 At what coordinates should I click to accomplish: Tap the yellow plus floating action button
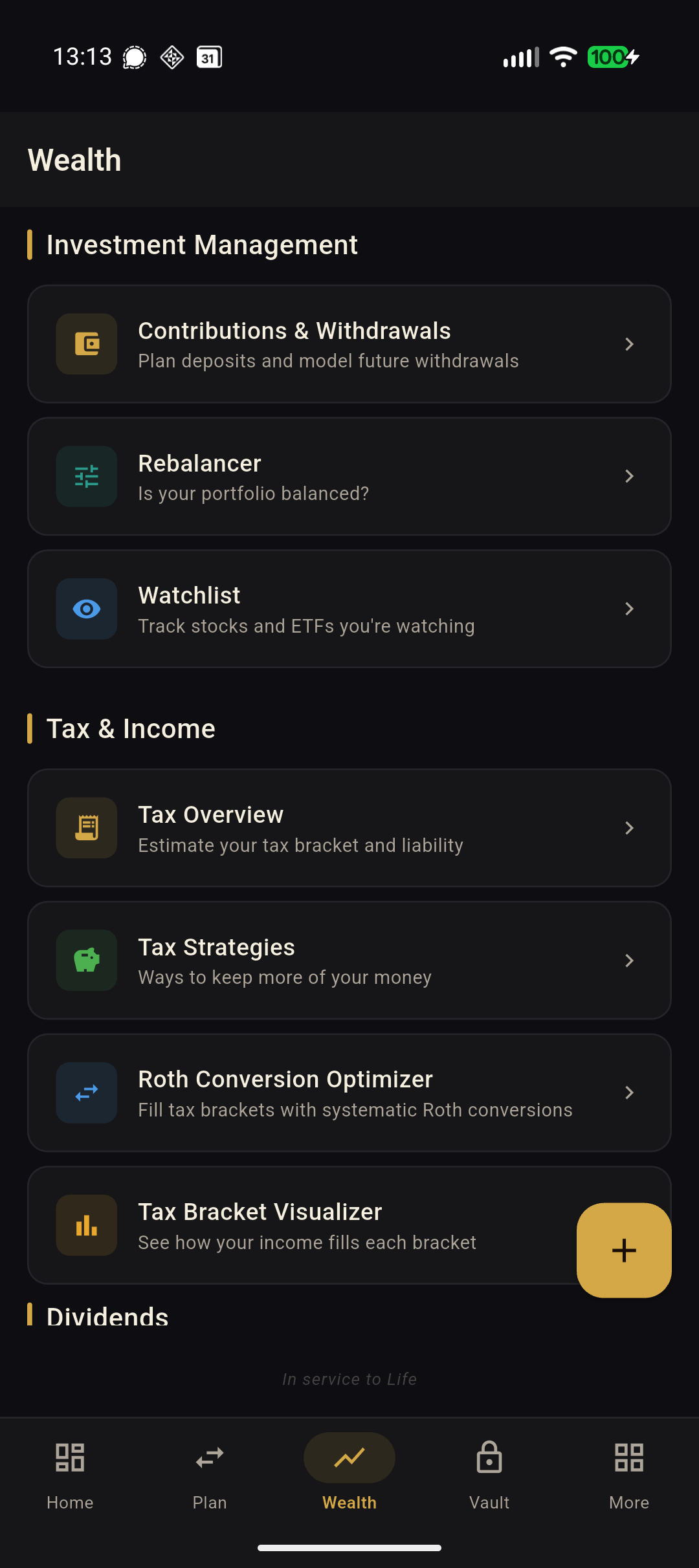(623, 1250)
